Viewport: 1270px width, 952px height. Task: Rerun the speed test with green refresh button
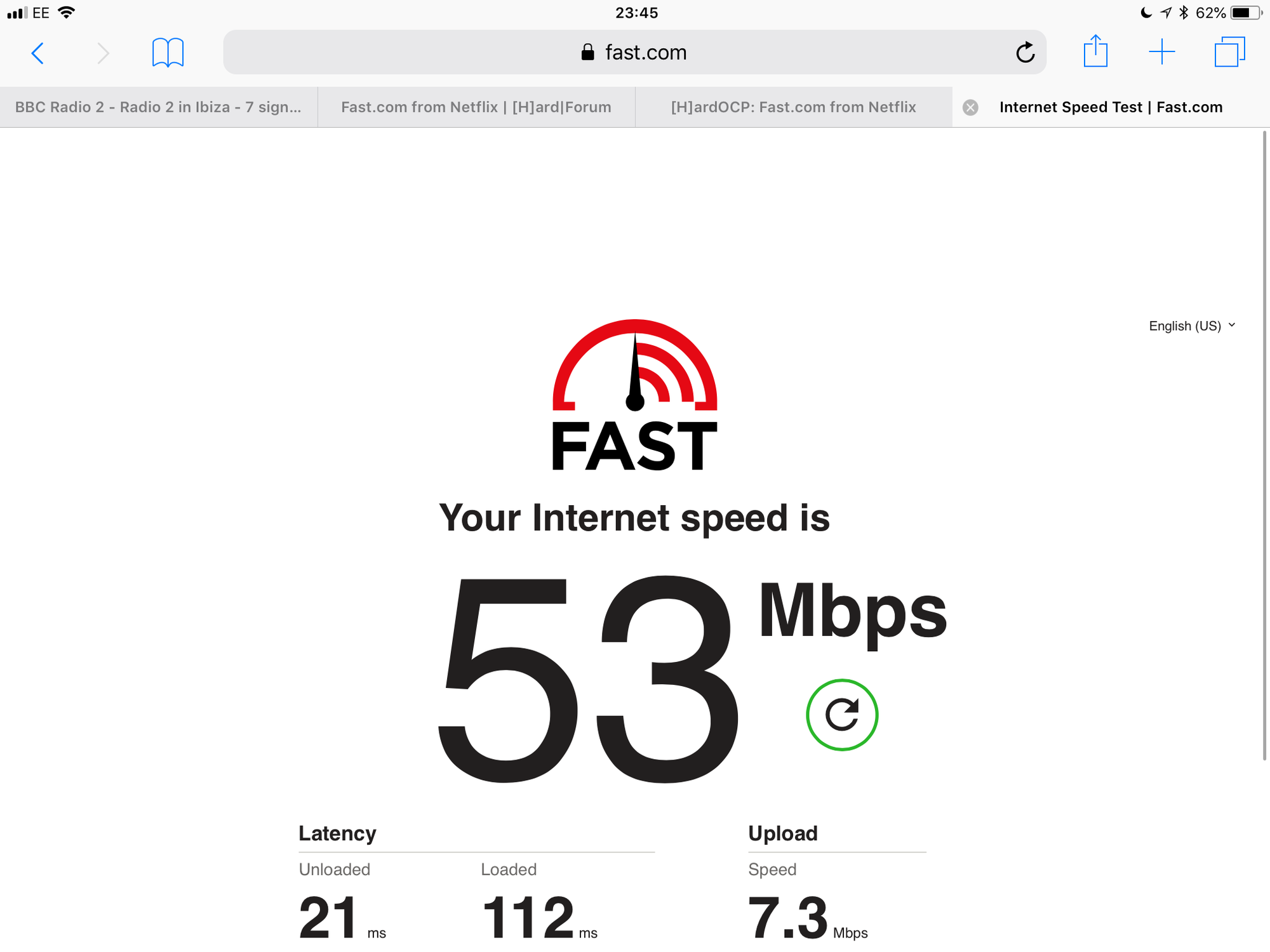(x=842, y=715)
